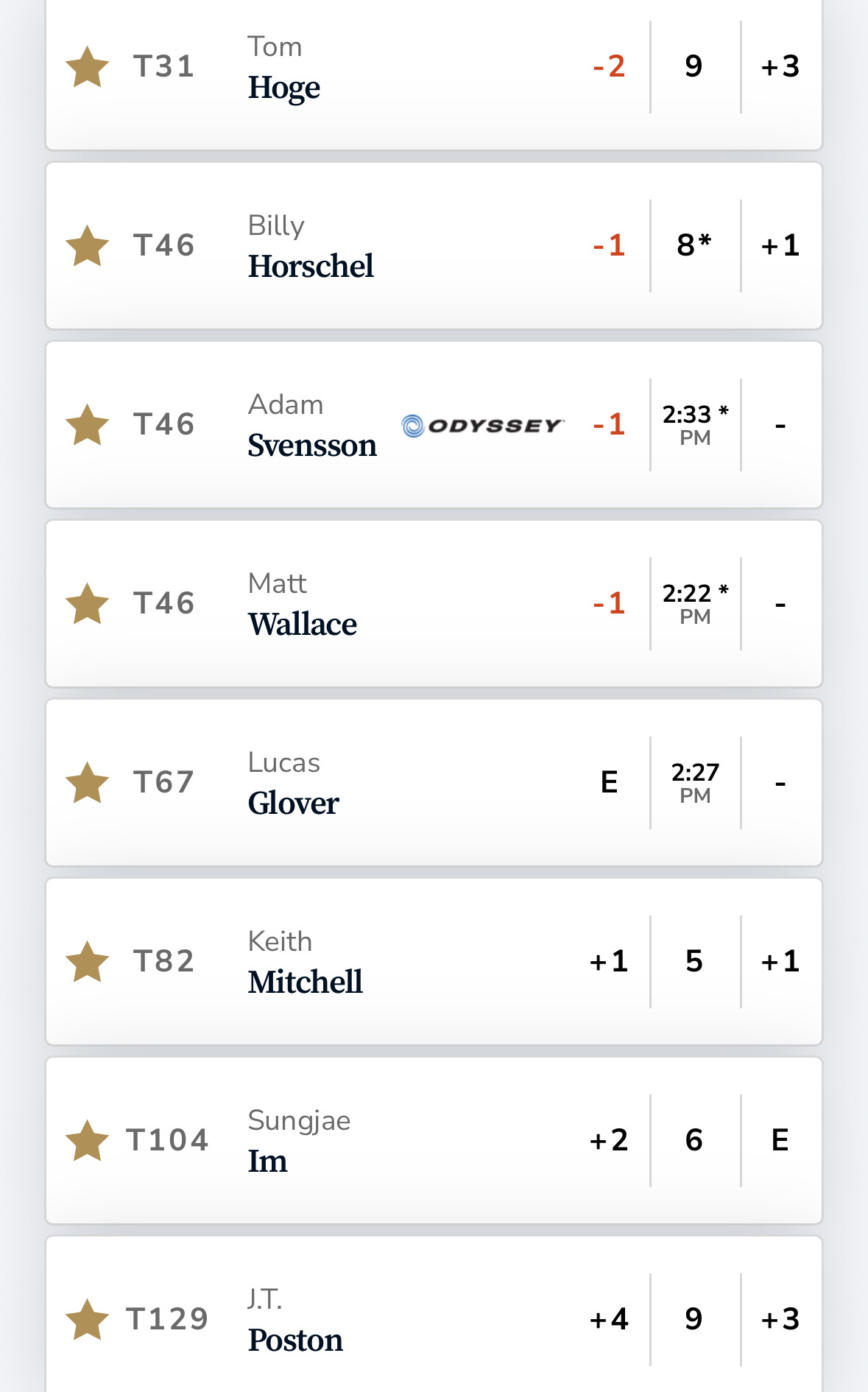Open Tom Hoge's scorecard row

(434, 74)
